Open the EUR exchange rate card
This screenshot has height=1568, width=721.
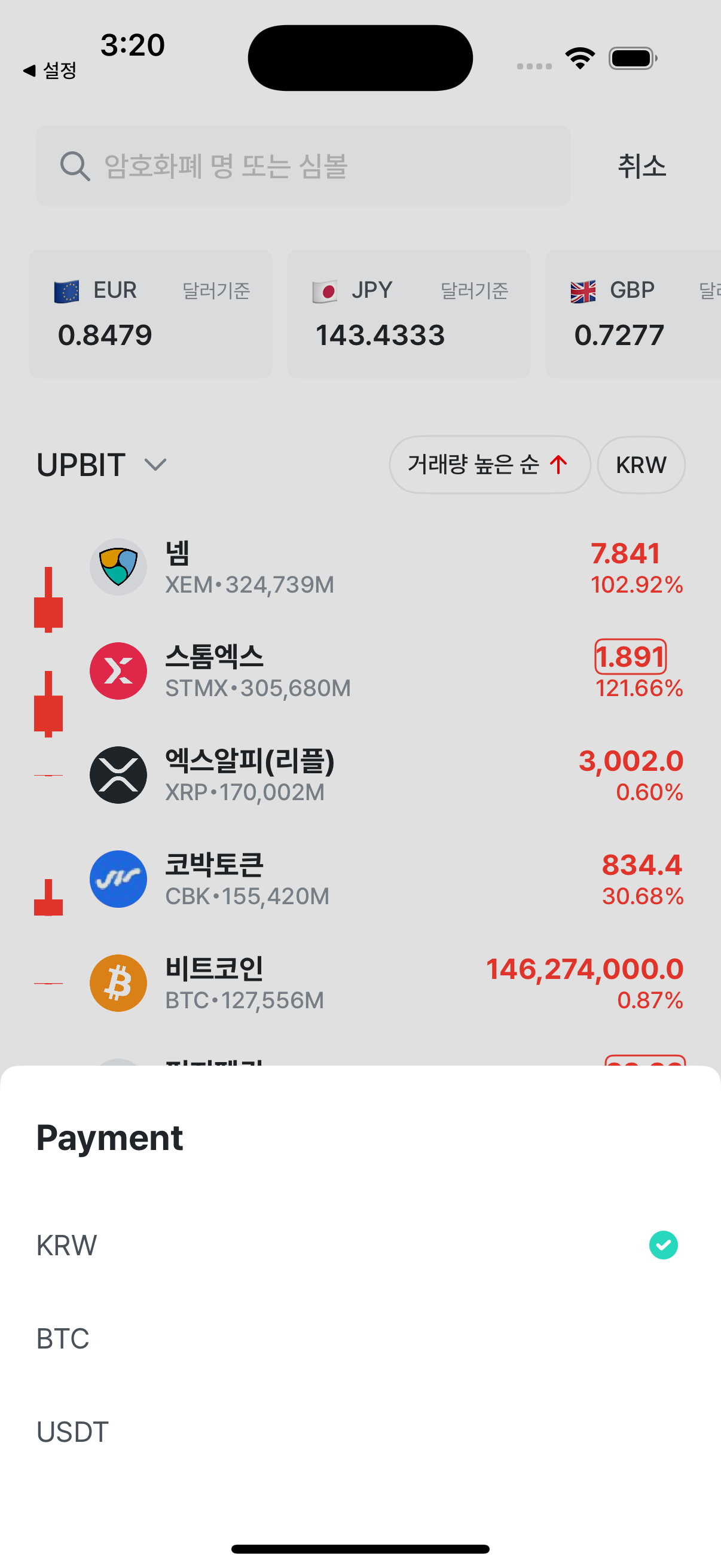[x=150, y=313]
